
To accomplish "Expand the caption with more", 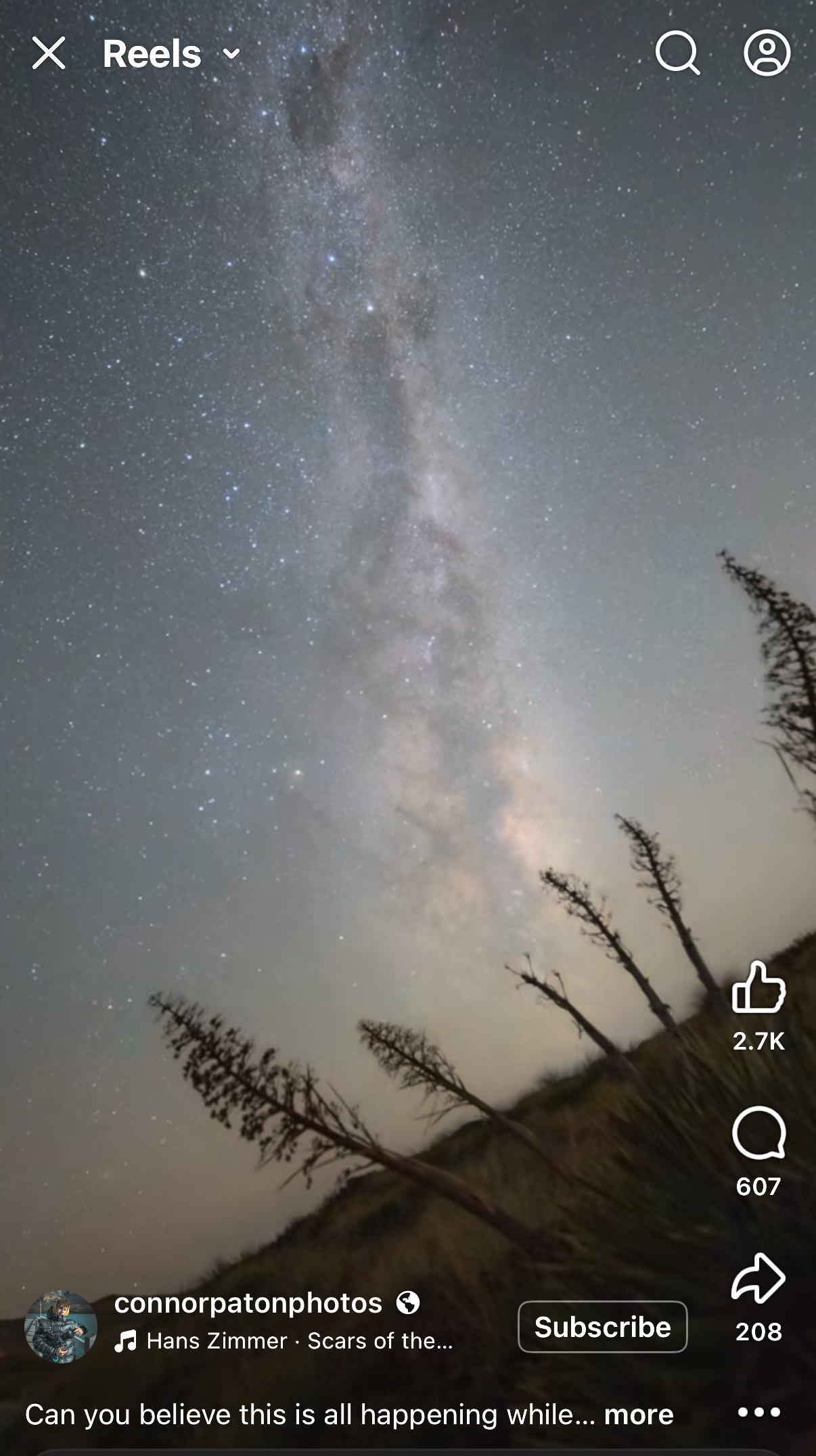I will [x=638, y=1415].
